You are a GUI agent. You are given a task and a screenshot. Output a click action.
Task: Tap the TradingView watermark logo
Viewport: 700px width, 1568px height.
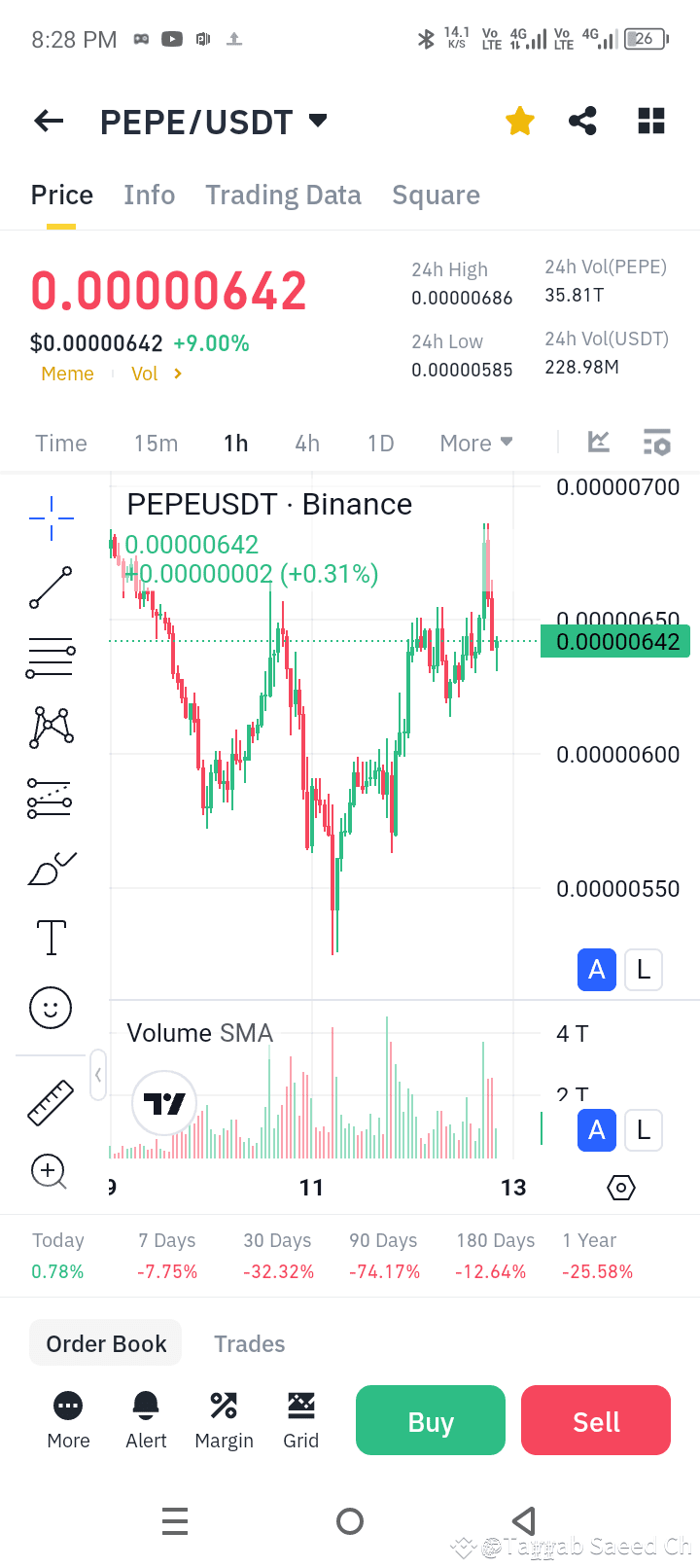pyautogui.click(x=163, y=1104)
